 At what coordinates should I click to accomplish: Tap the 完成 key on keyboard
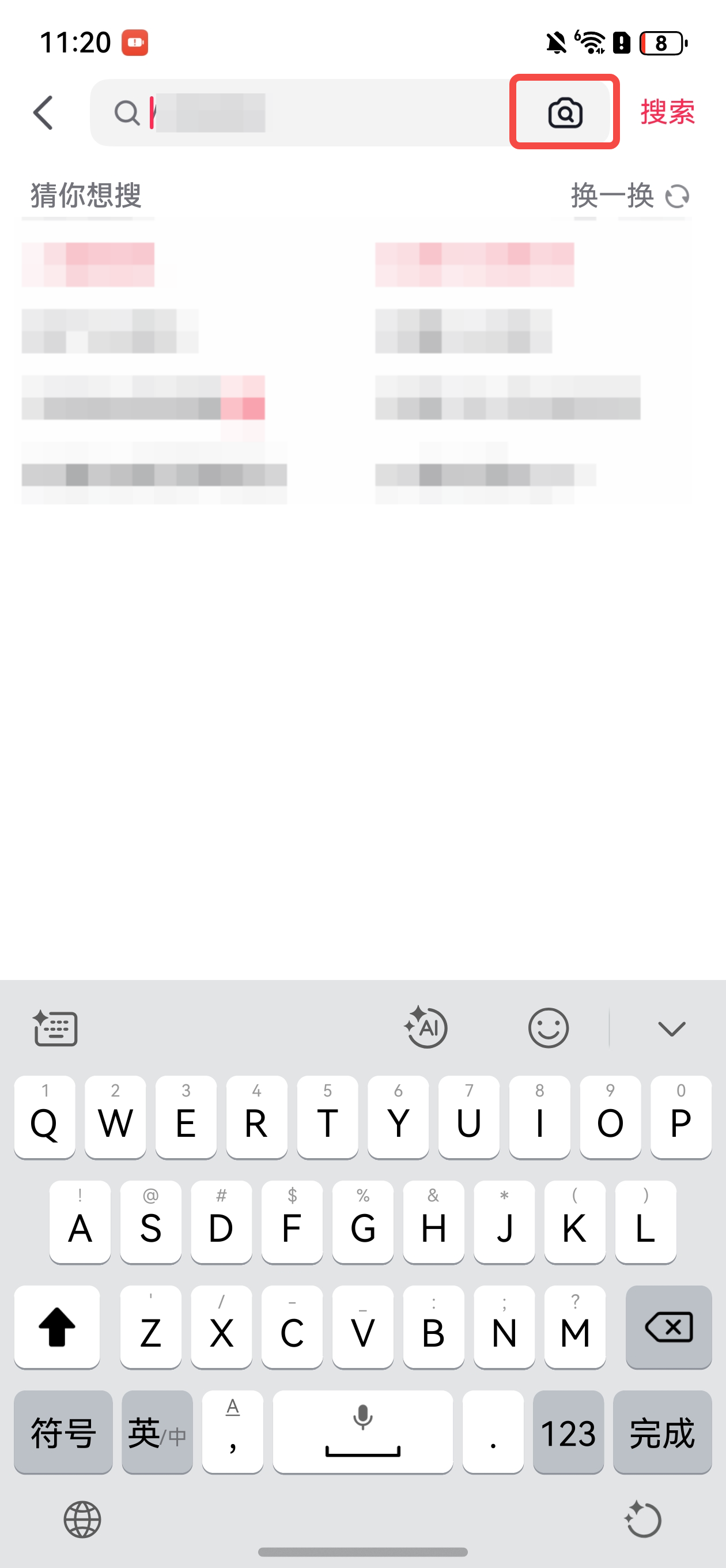coord(661,1433)
